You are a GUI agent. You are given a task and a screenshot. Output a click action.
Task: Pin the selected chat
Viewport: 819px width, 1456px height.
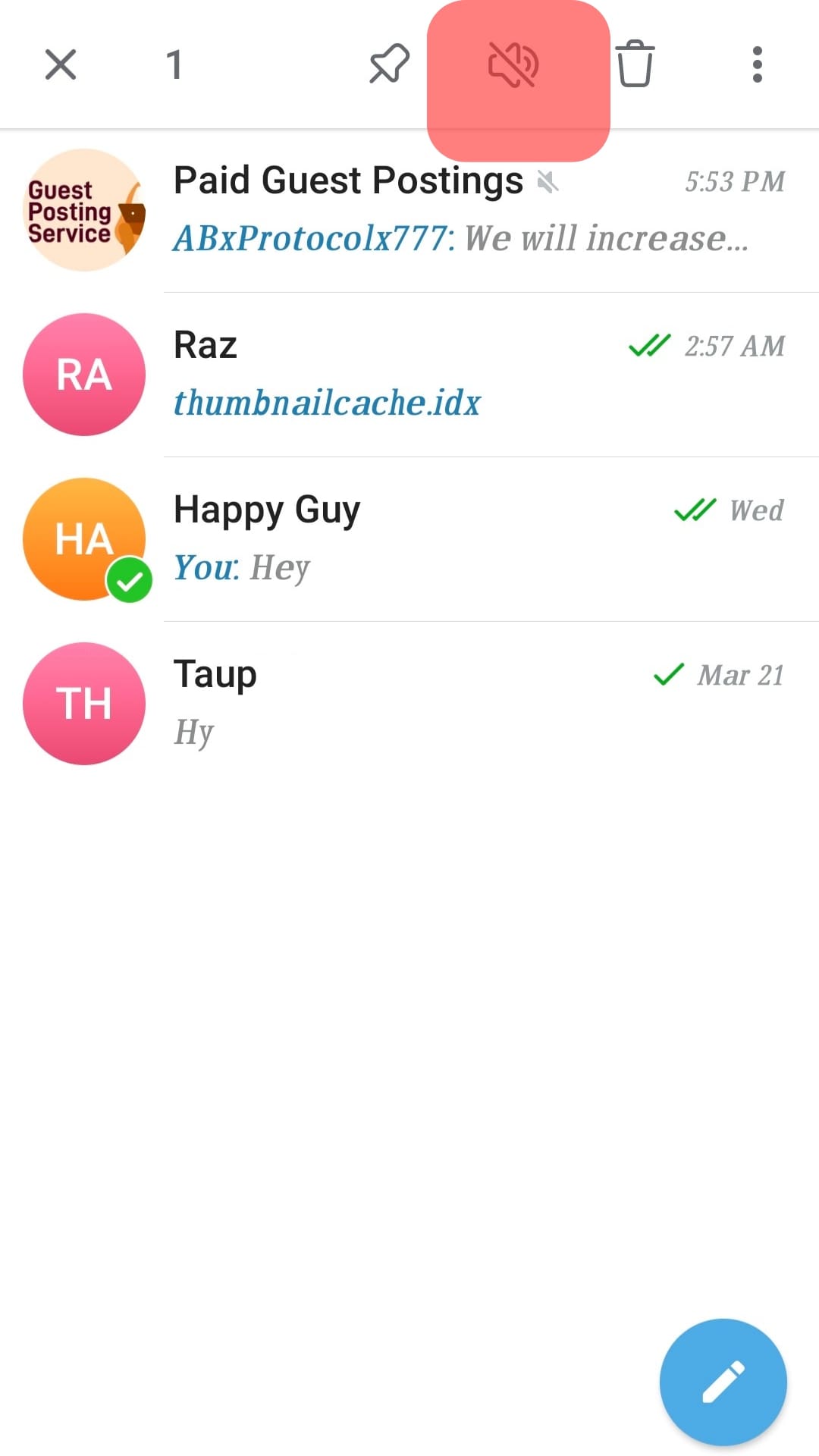tap(389, 64)
